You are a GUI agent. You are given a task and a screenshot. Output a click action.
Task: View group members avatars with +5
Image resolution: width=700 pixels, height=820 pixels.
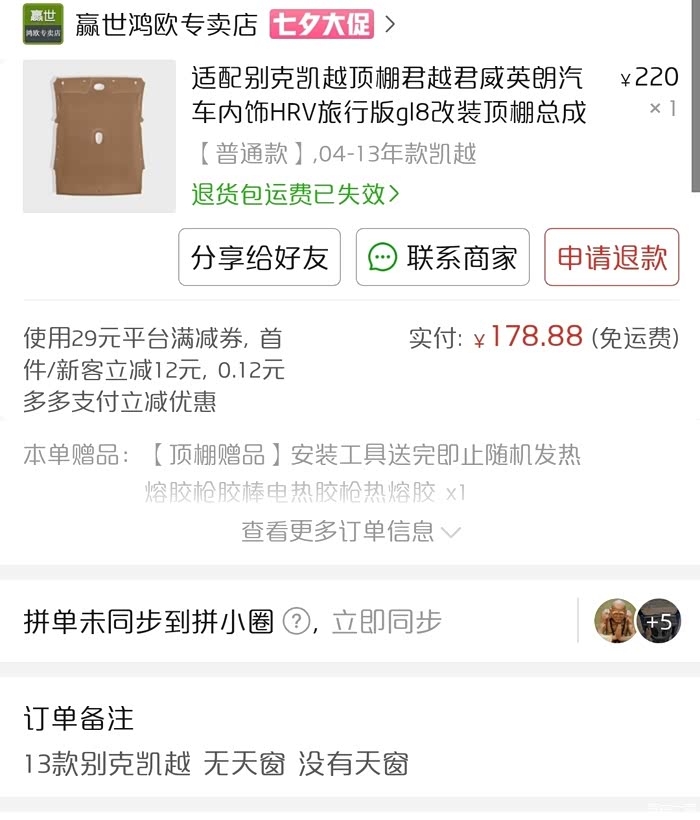(x=637, y=621)
